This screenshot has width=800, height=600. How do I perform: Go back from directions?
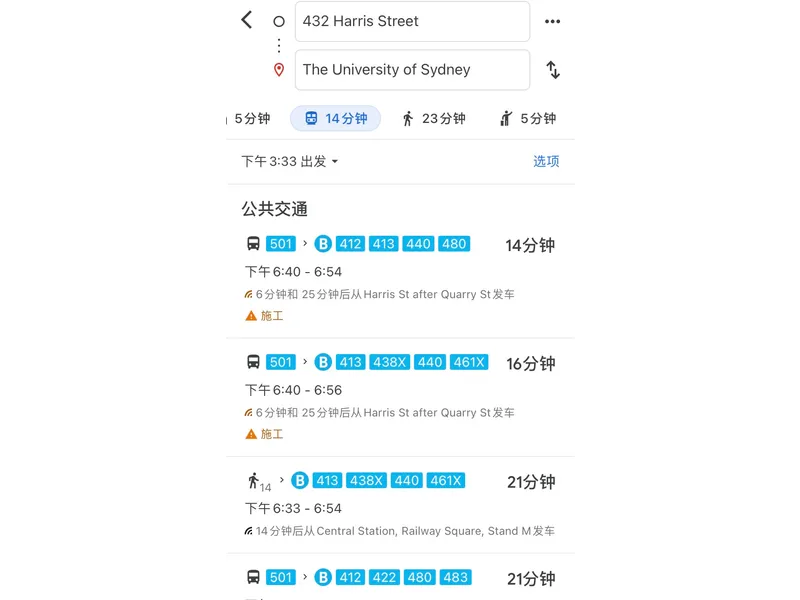(x=246, y=20)
